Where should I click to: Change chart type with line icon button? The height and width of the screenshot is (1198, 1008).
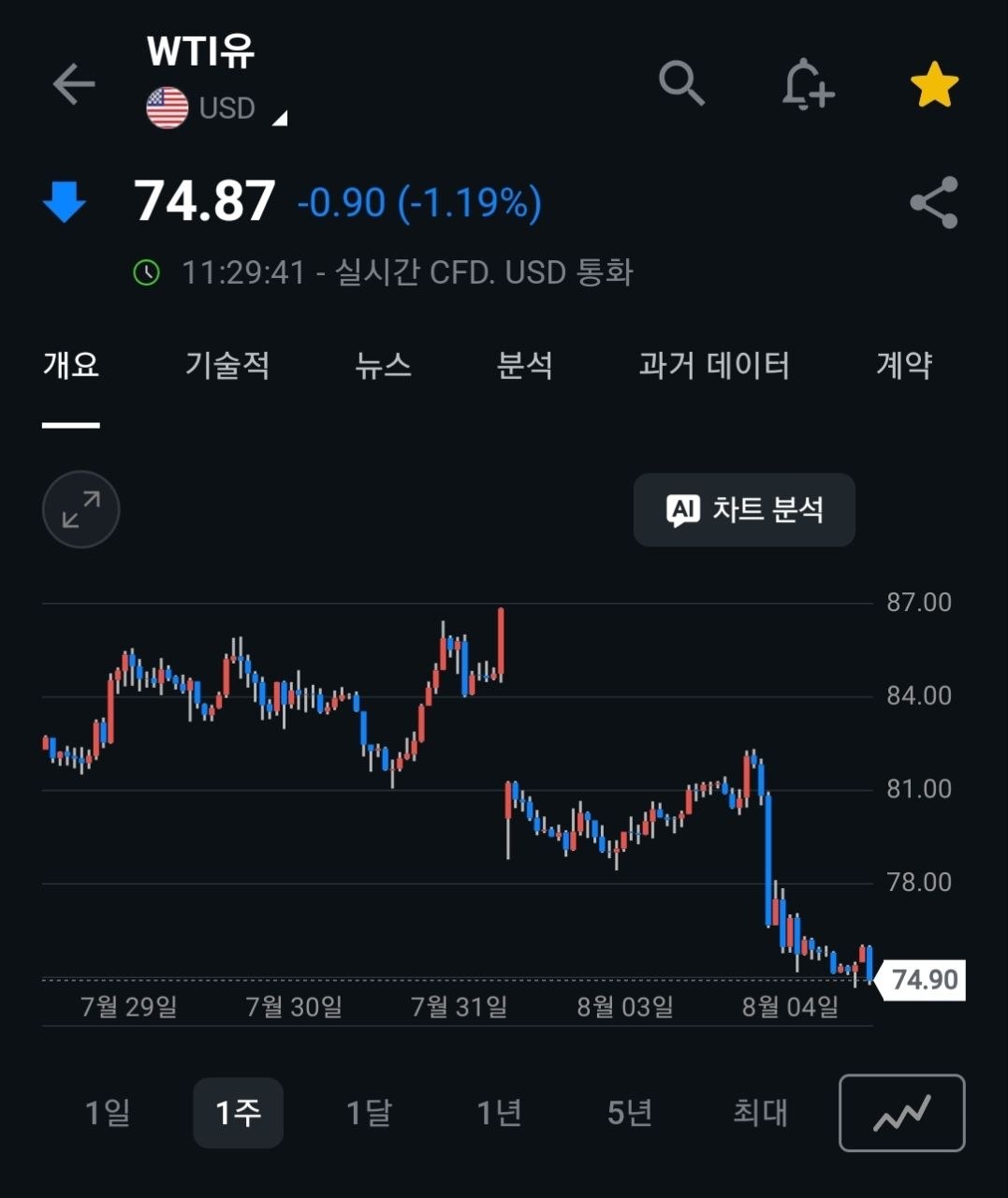(902, 1113)
